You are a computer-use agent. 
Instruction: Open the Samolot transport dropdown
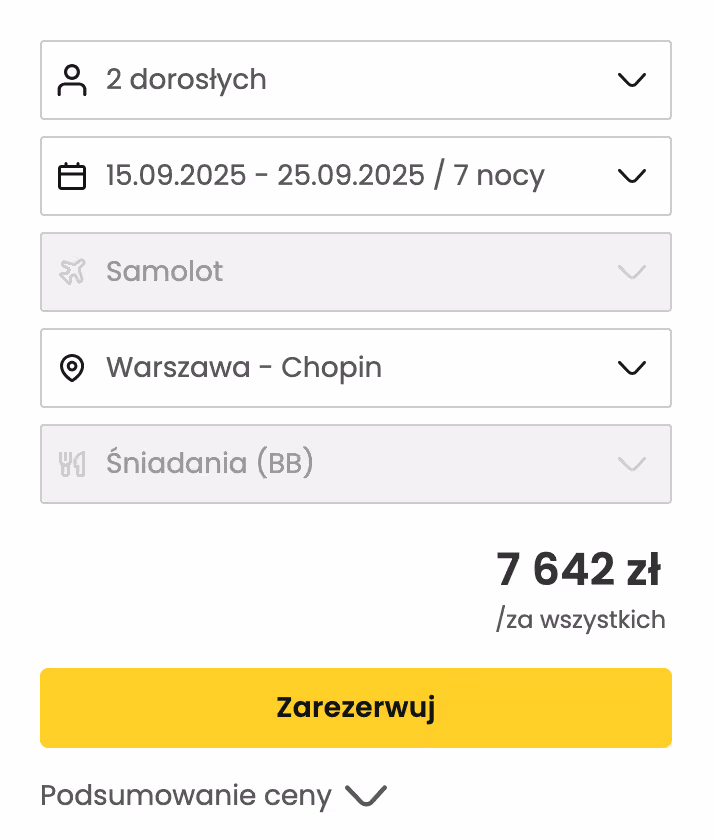click(356, 272)
